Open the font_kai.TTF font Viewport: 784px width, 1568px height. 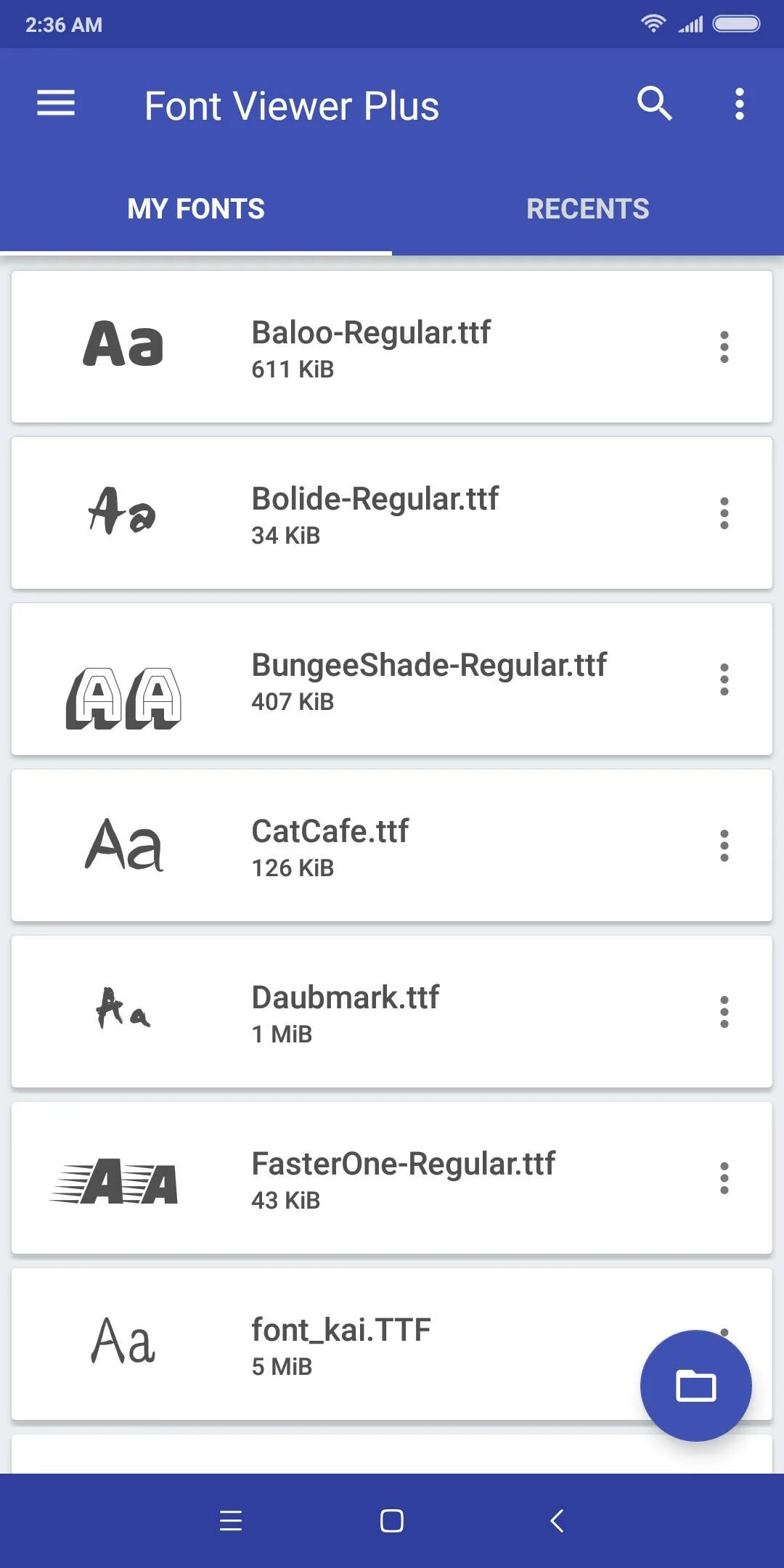(x=341, y=1344)
